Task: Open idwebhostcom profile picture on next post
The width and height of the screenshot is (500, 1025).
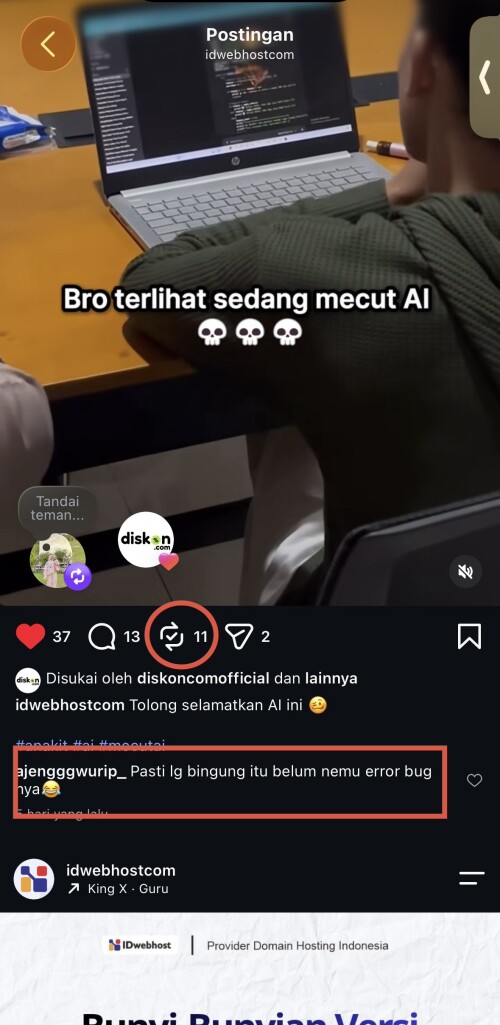Action: click(34, 879)
